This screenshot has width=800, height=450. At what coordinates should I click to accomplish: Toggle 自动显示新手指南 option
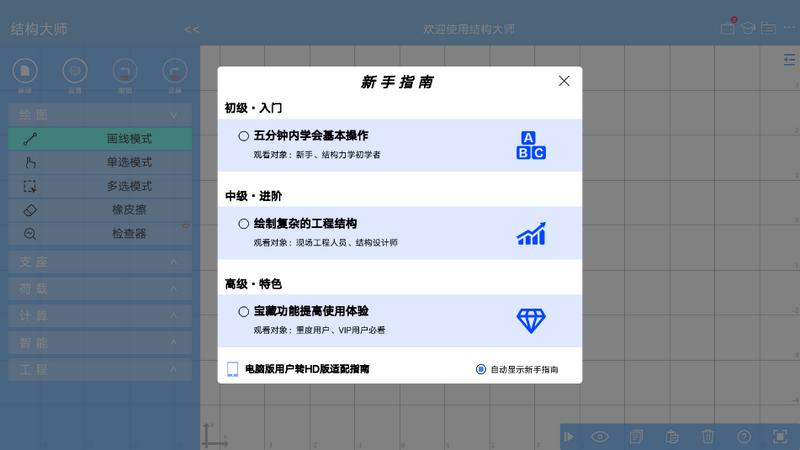(x=517, y=369)
